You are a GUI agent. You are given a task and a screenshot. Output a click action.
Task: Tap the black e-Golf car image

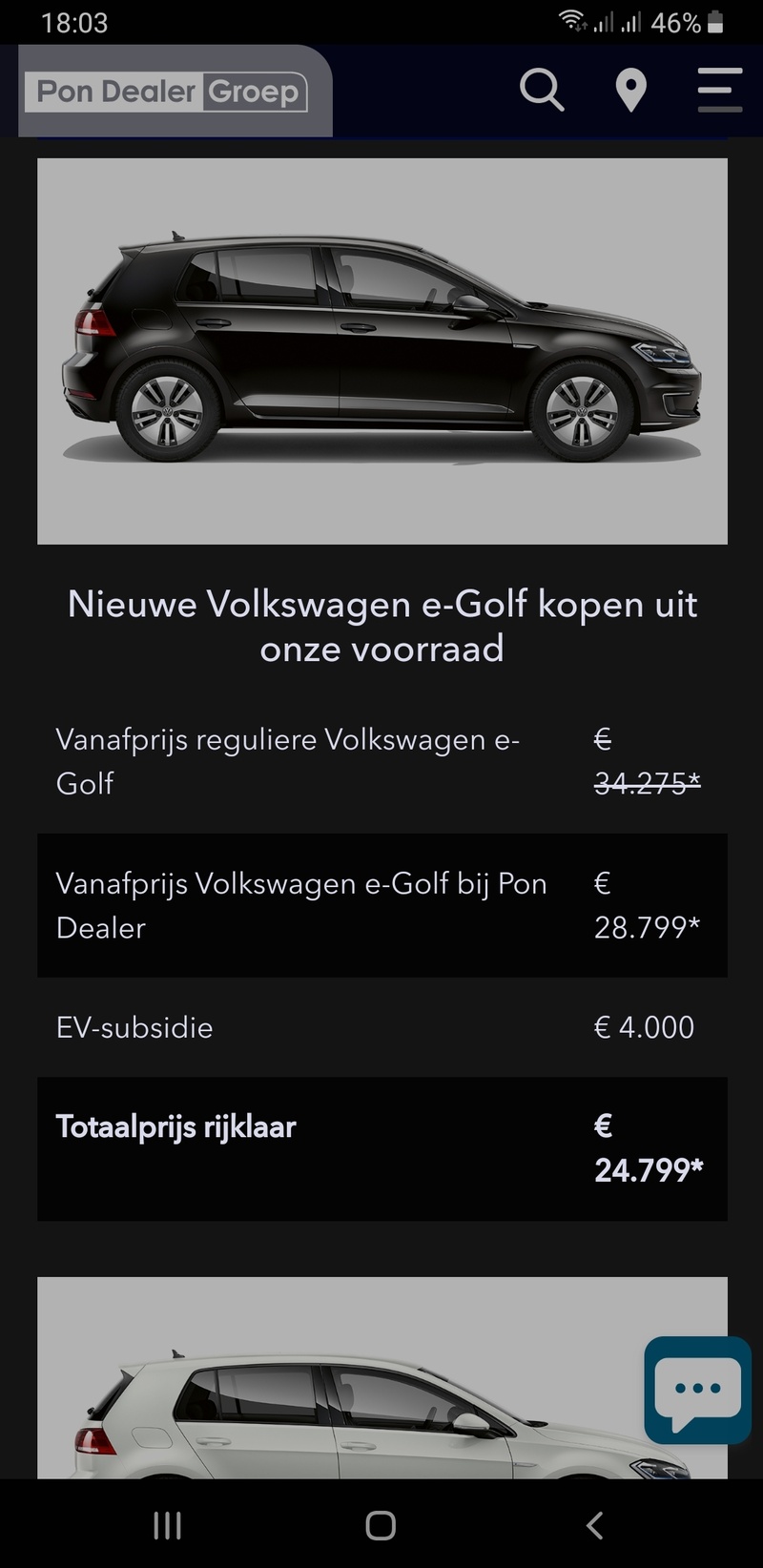point(381,350)
